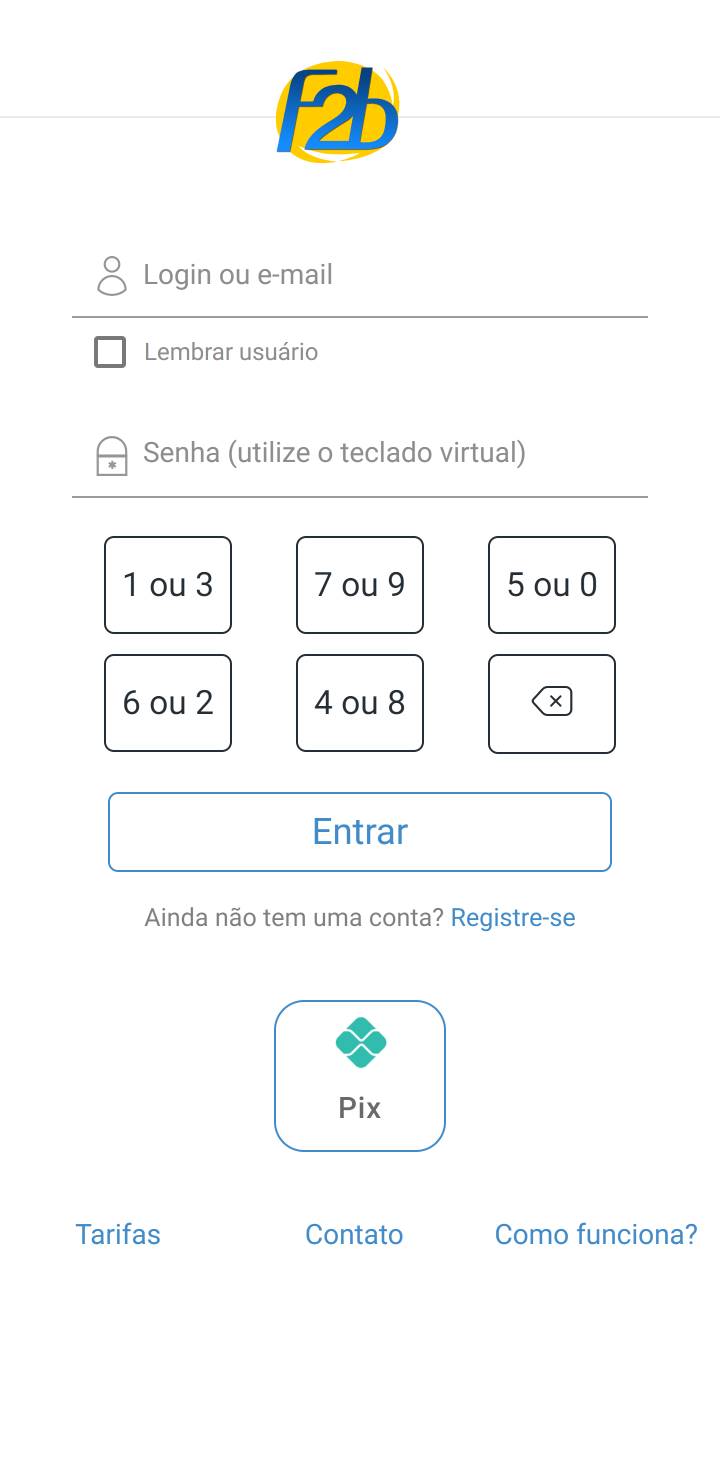Choose the "6 ou 2" key
The image size is (720, 1480).
[168, 703]
